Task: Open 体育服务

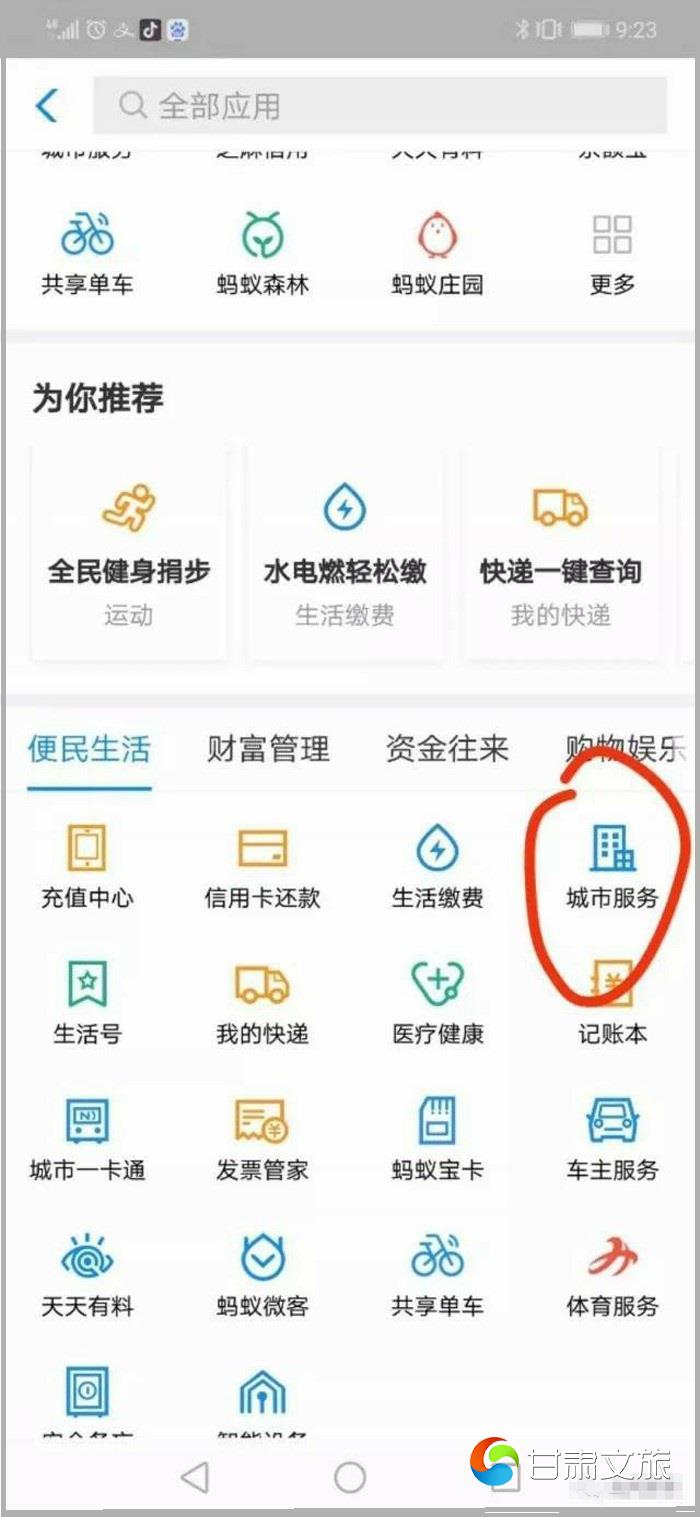Action: tap(612, 1275)
